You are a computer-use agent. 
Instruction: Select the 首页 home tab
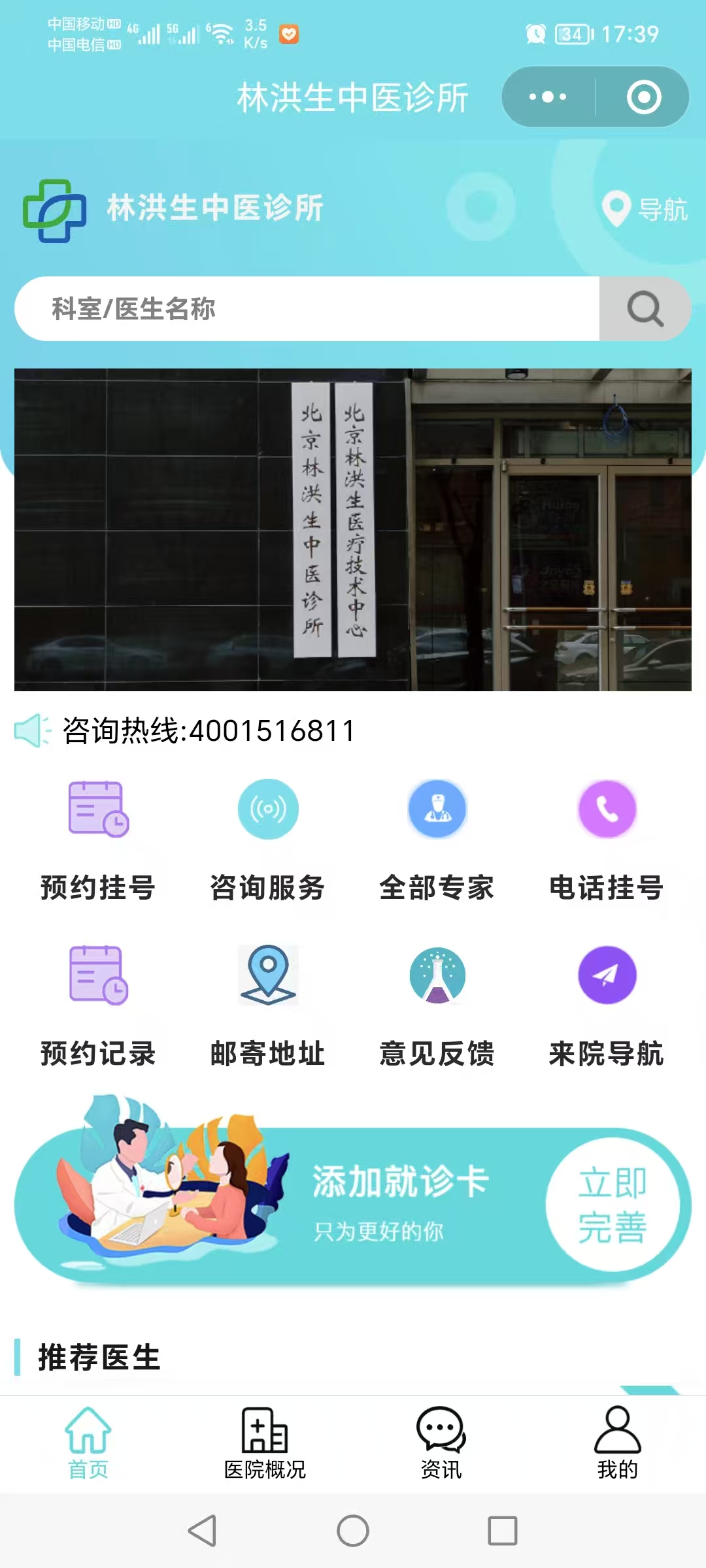[x=88, y=1443]
